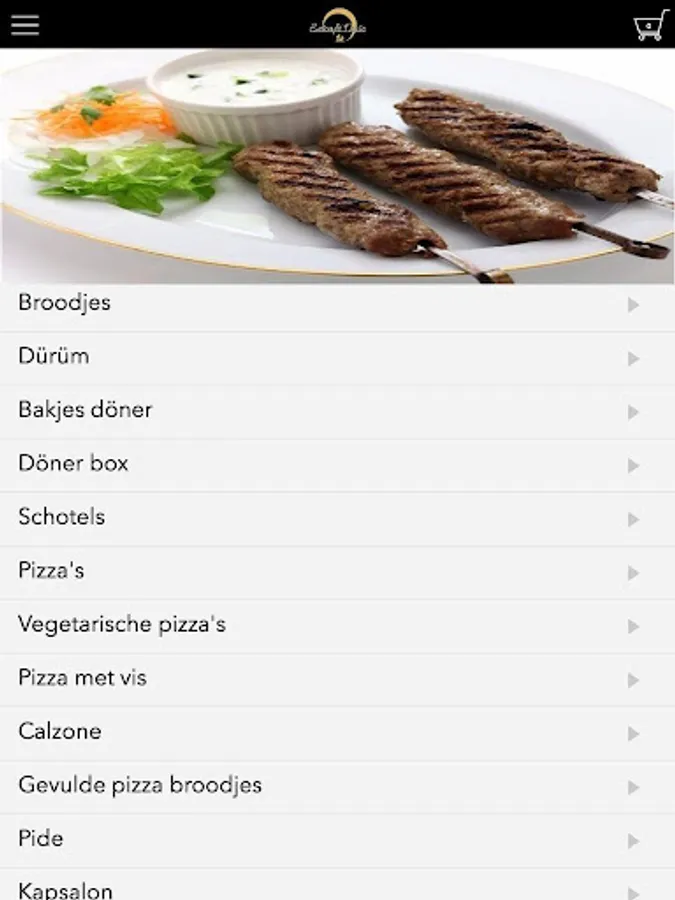Image resolution: width=675 pixels, height=900 pixels.
Task: Browse the Pizza's category
Action: click(x=337, y=572)
